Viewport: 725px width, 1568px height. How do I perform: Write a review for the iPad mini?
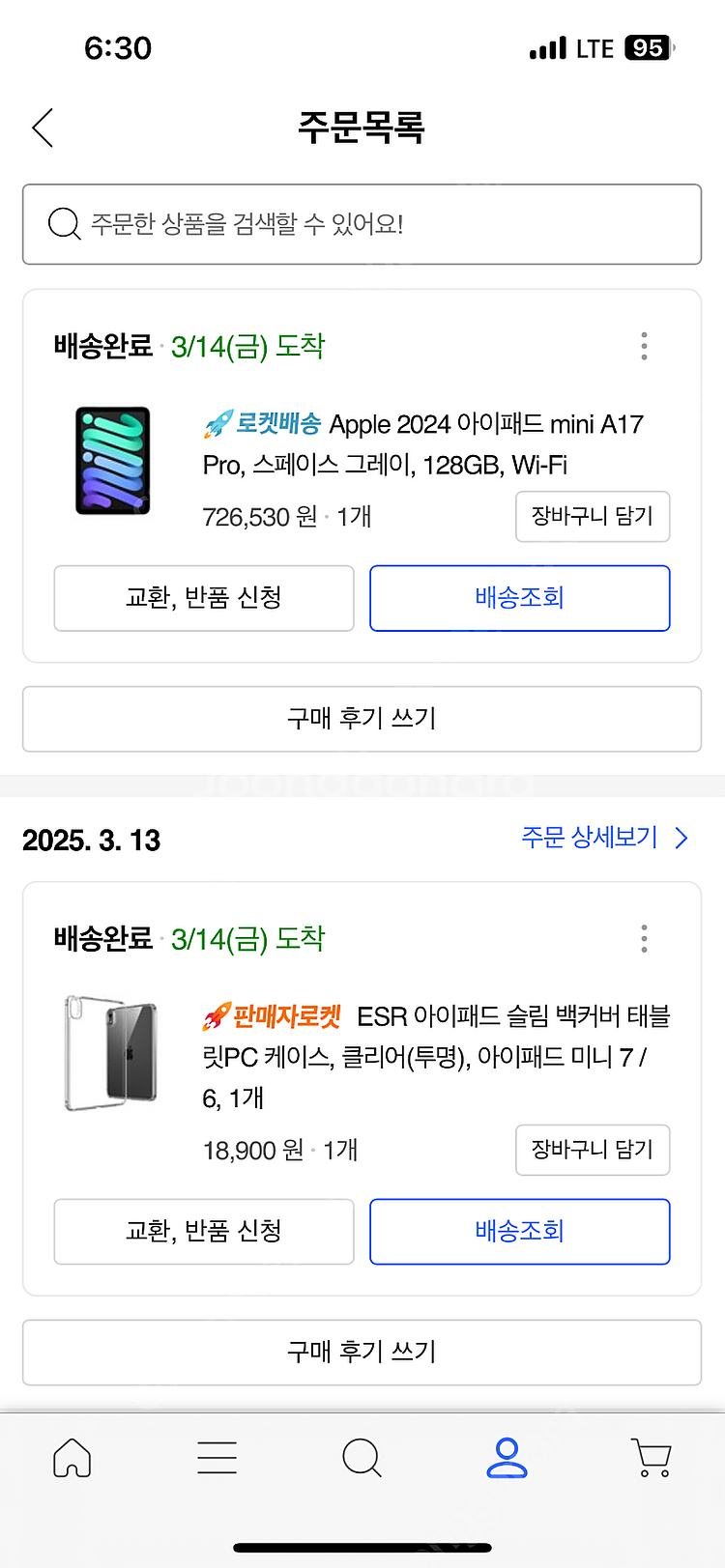click(x=362, y=719)
